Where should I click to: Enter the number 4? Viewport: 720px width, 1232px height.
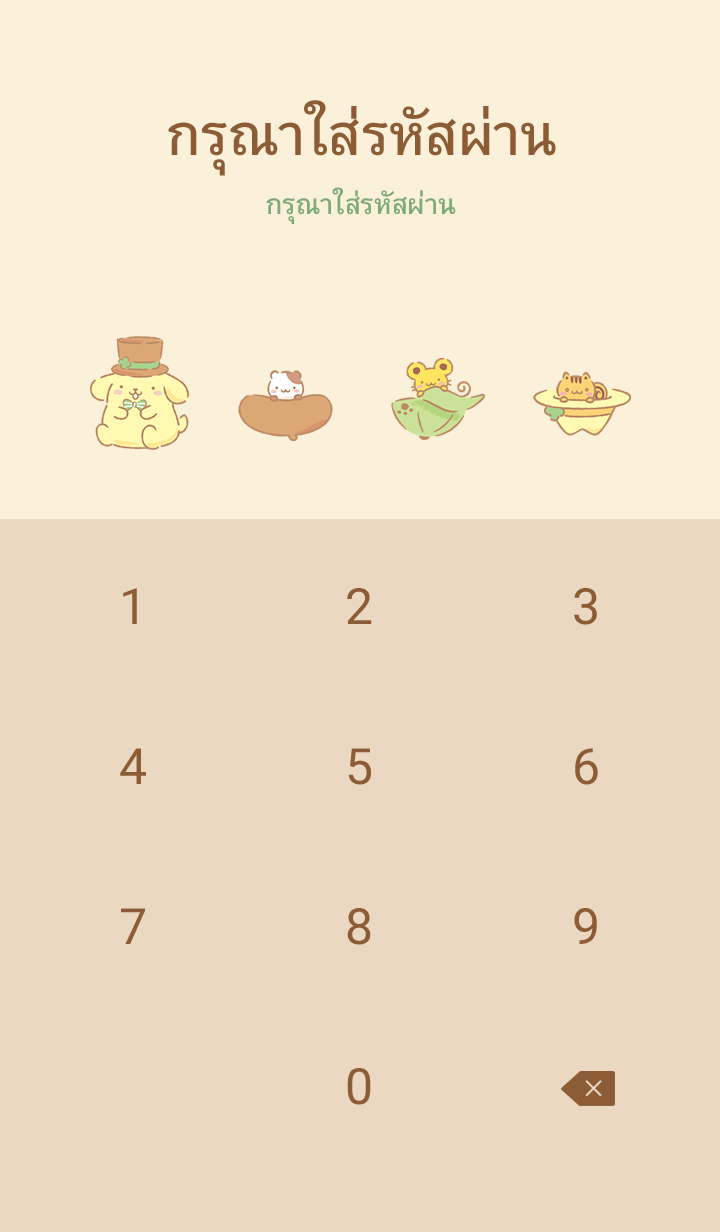[x=132, y=768]
